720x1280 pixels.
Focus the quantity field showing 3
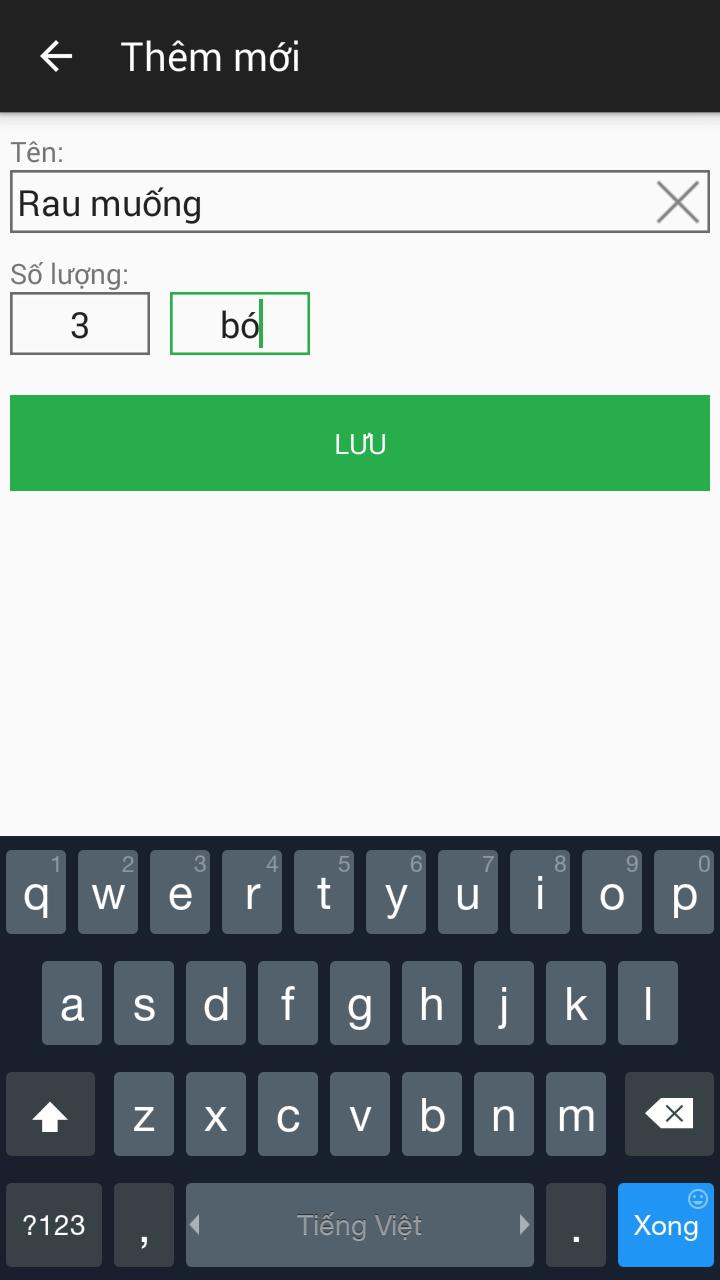point(80,324)
